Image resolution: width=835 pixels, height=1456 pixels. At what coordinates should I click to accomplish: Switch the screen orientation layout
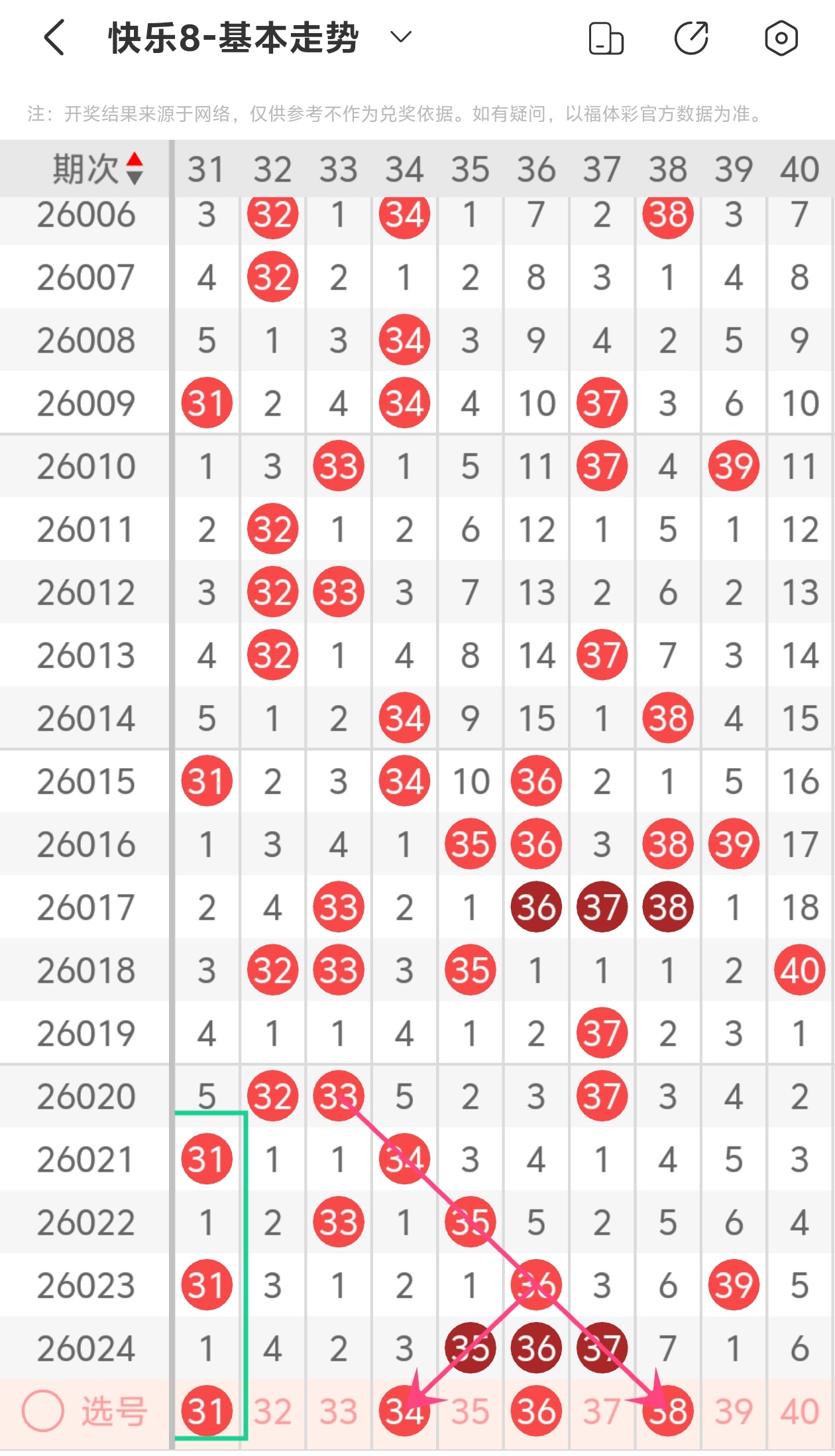[x=606, y=38]
